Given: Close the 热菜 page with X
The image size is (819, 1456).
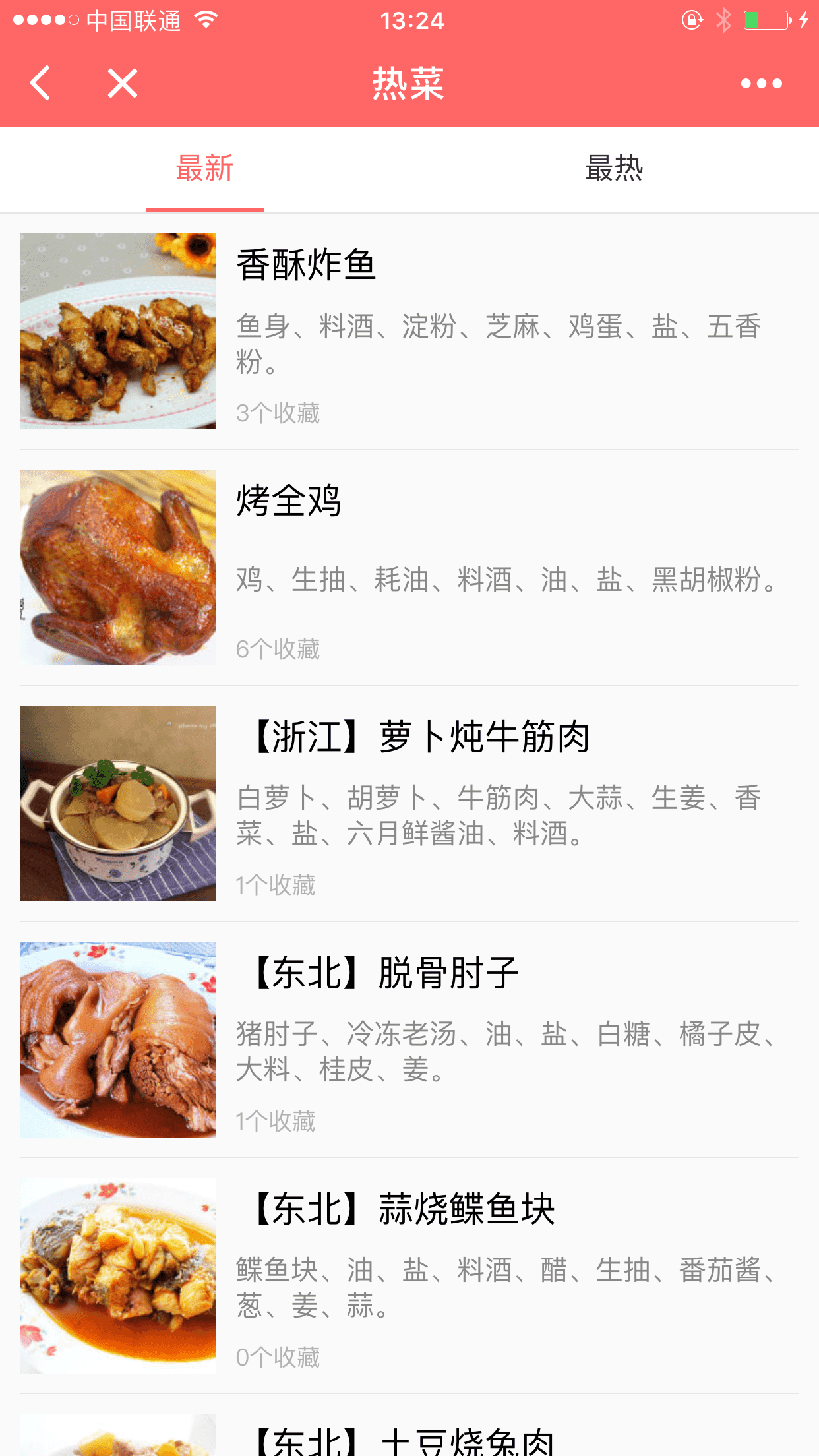Looking at the screenshot, I should [123, 83].
